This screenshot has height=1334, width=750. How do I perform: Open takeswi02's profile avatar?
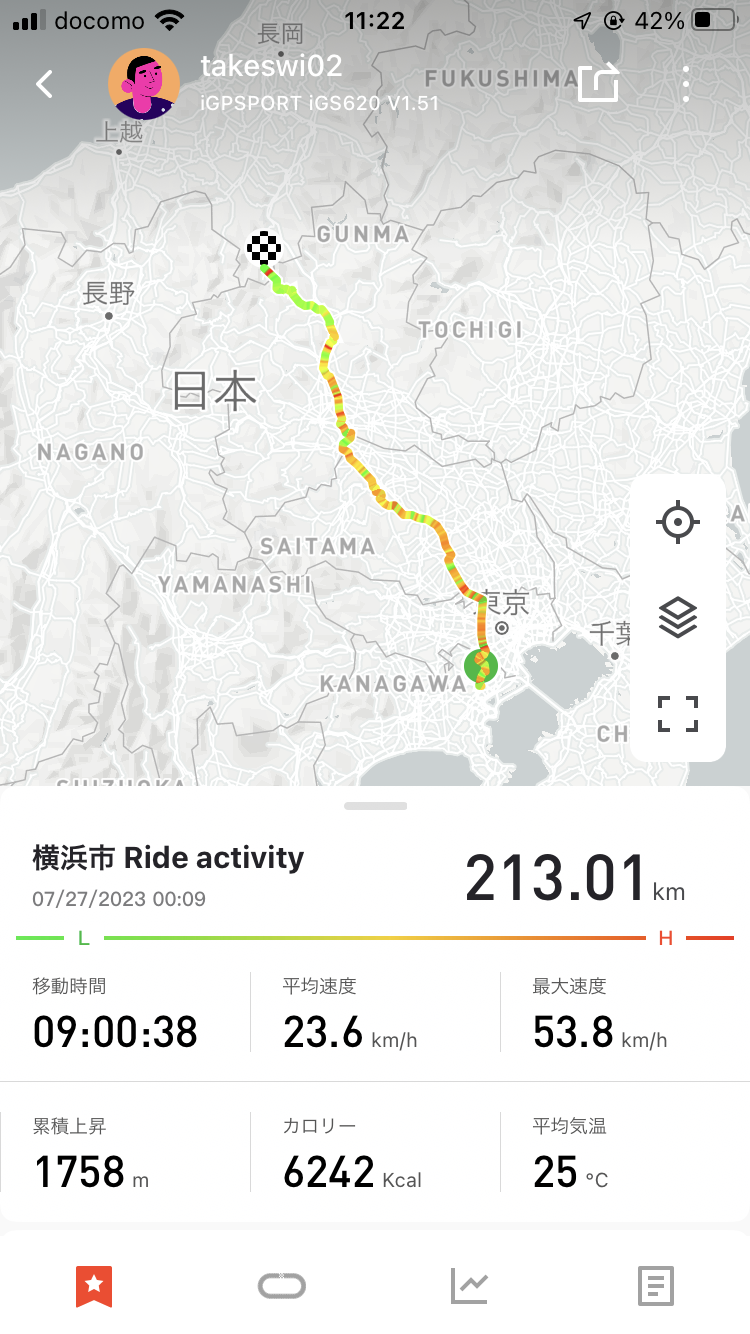(144, 84)
